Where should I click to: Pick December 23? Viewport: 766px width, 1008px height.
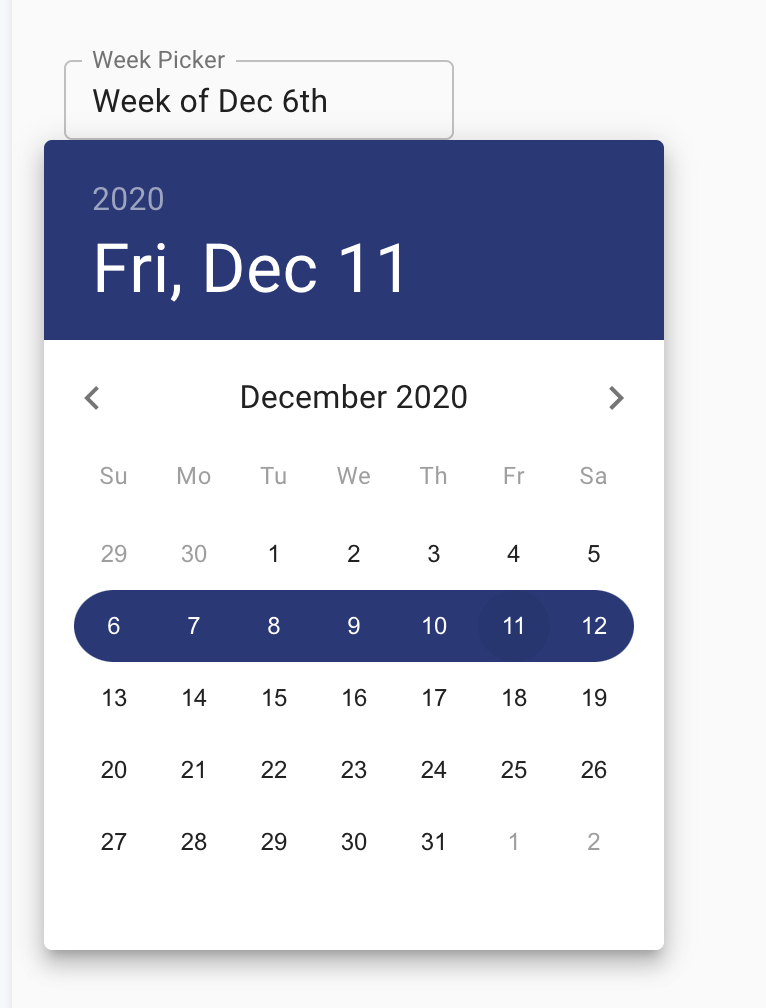(x=354, y=770)
